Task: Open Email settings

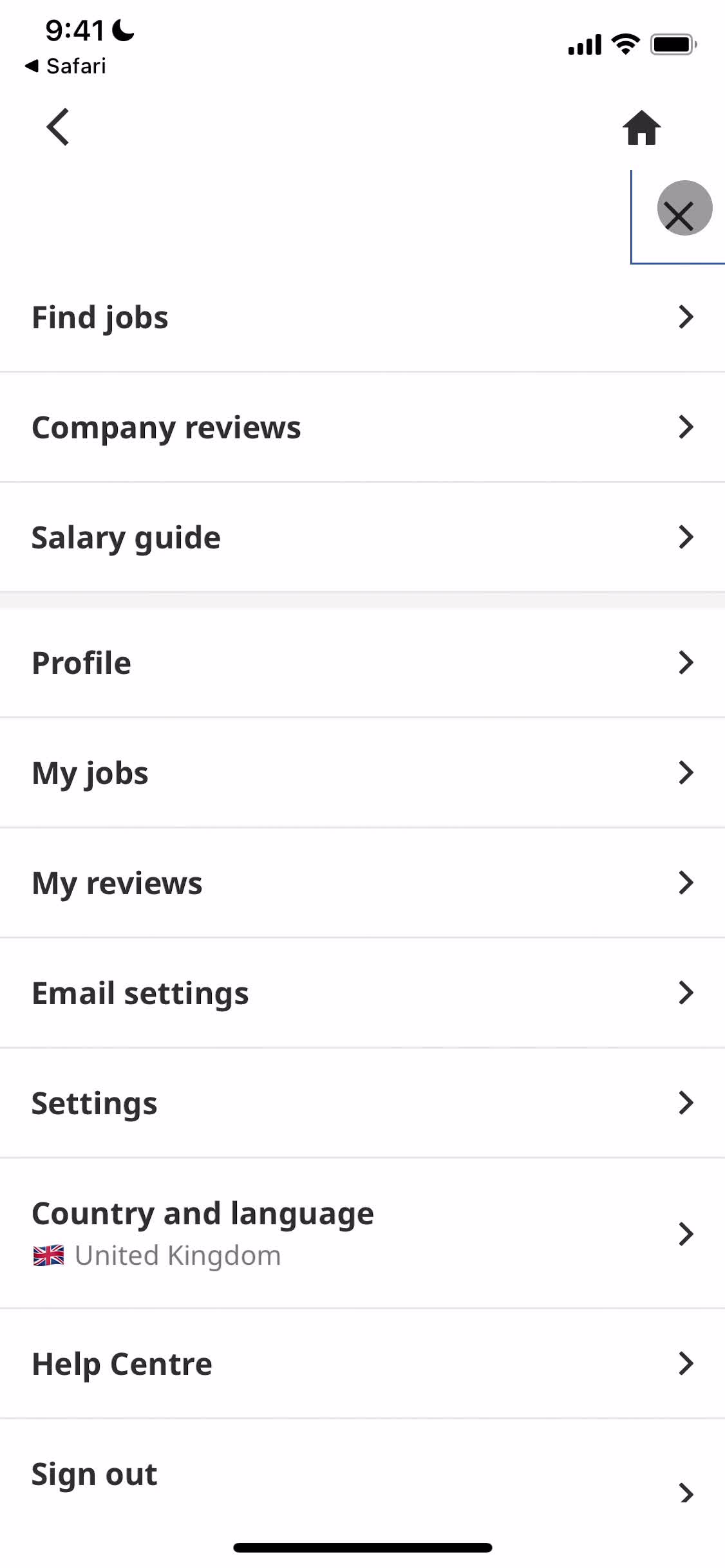Action: [x=362, y=993]
